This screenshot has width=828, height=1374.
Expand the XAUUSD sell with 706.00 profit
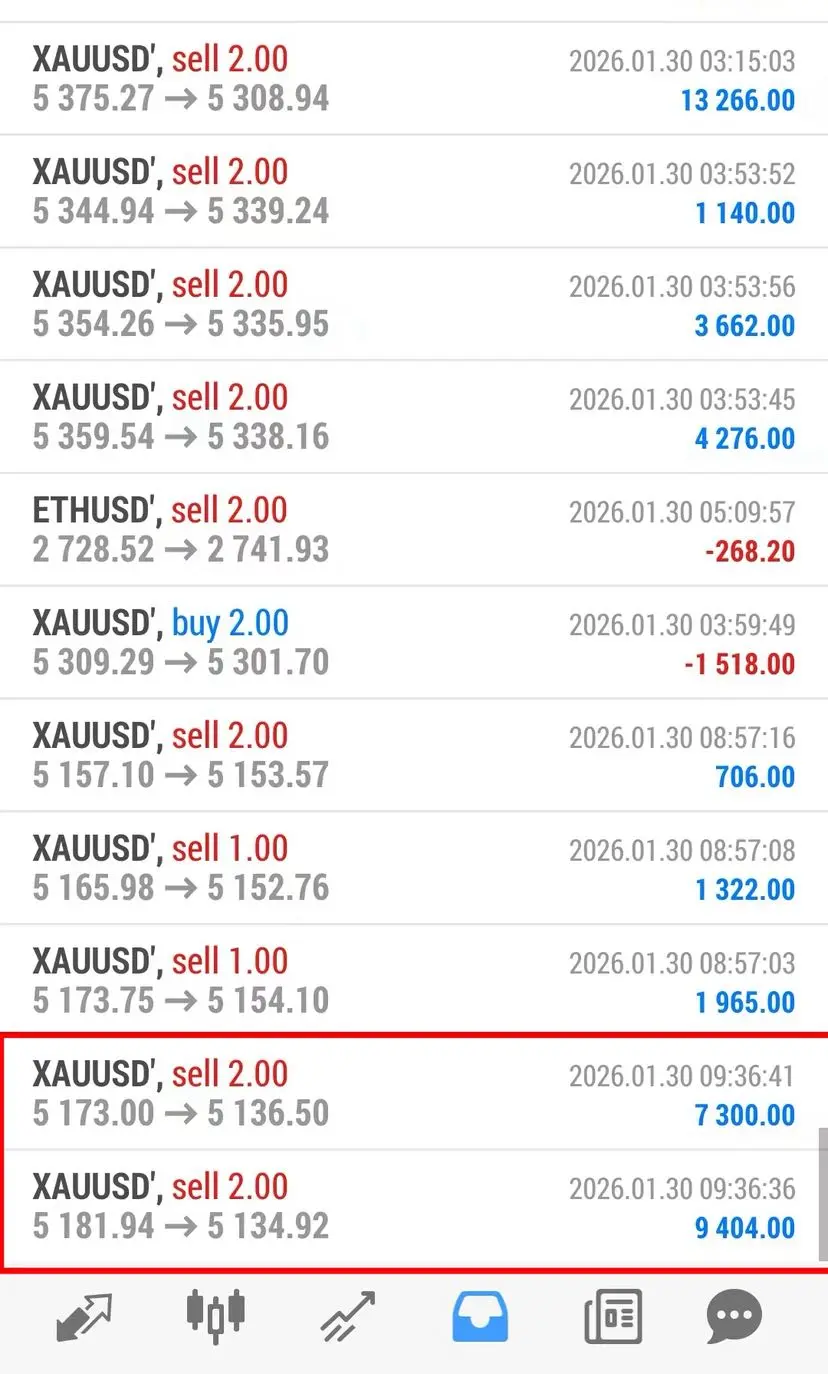click(414, 755)
